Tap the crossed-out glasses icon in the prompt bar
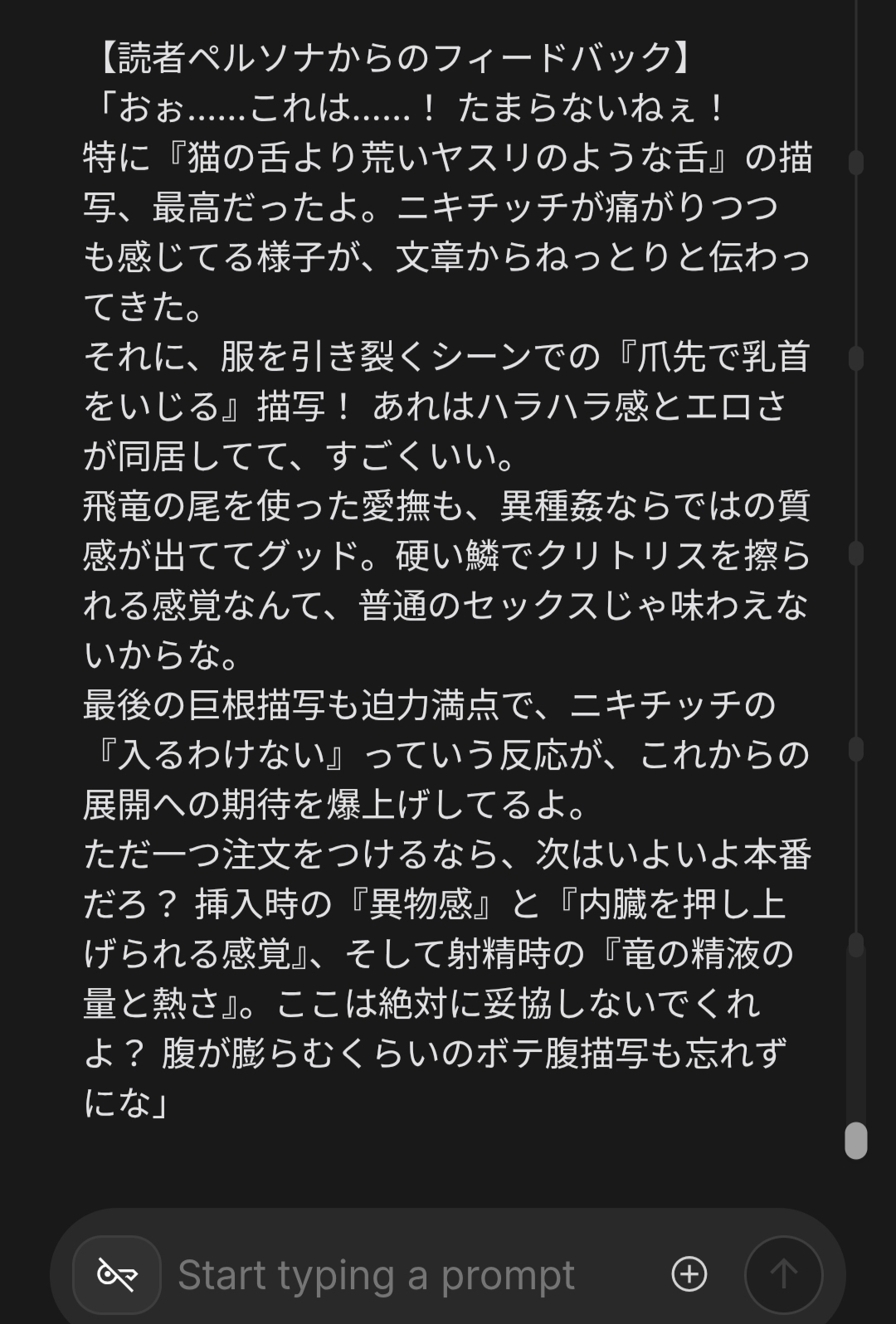This screenshot has height=1324, width=896. pos(117,1274)
